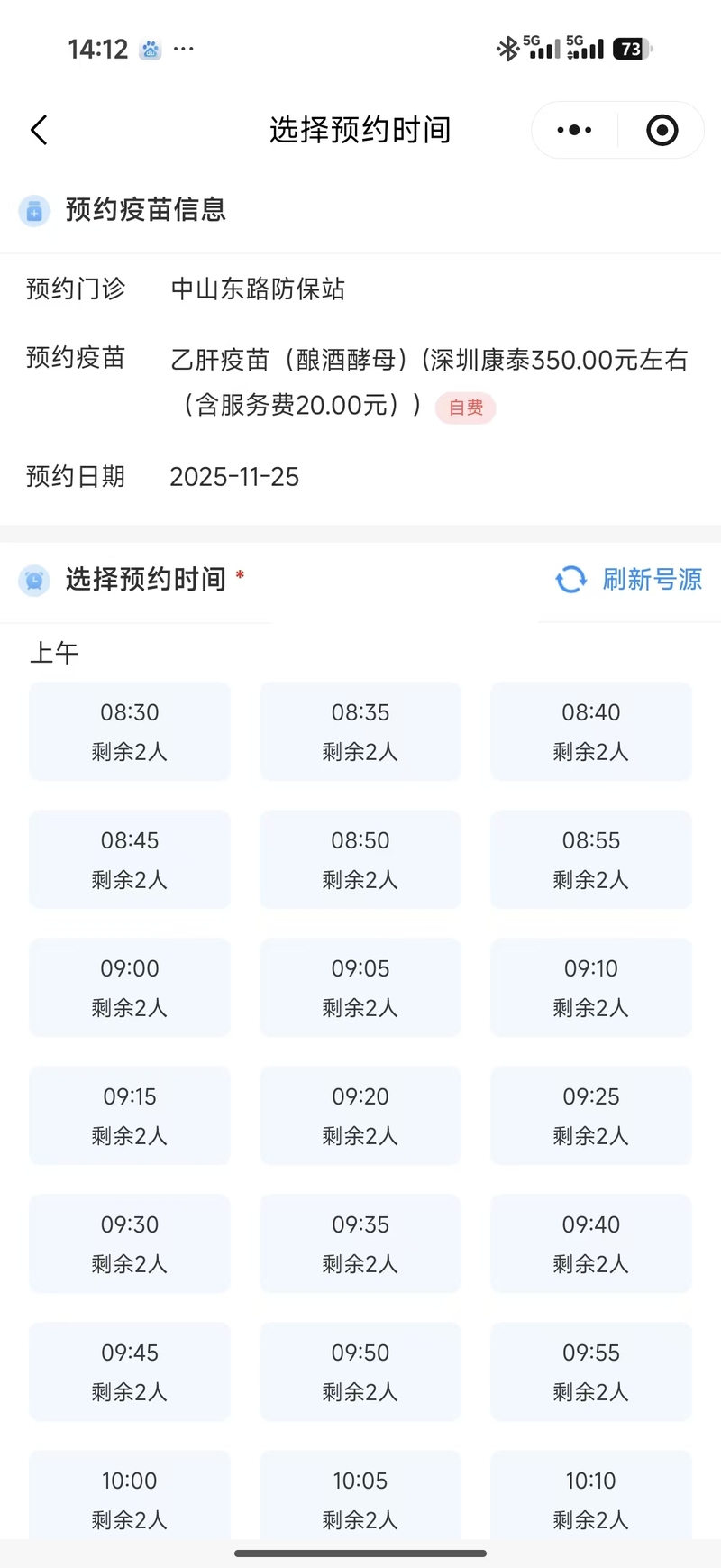Tap the 09:50 time slot

point(360,1371)
